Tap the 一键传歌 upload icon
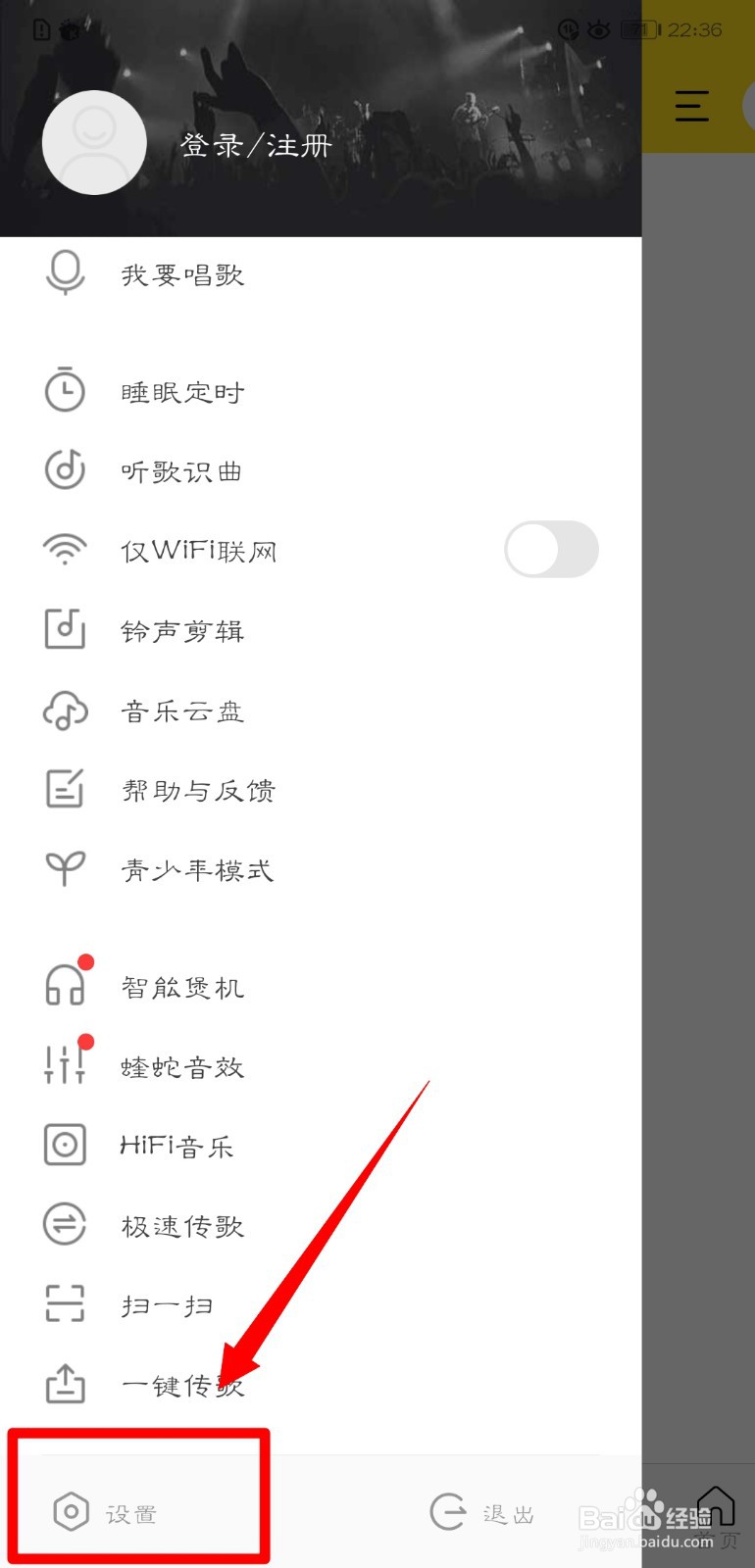Image resolution: width=755 pixels, height=1568 pixels. coord(65,1385)
